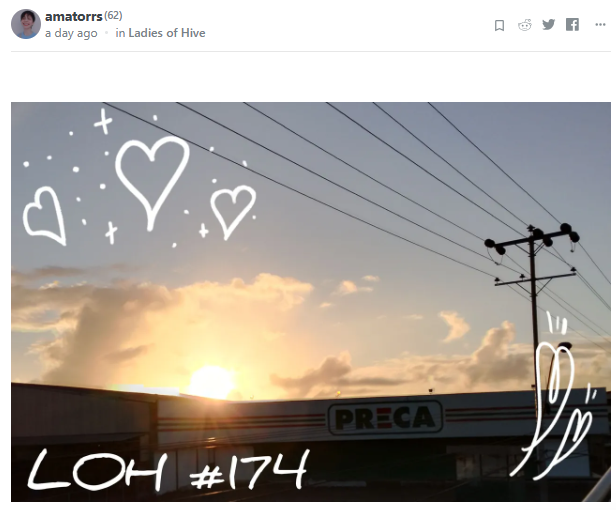Share the post on Facebook
The height and width of the screenshot is (510, 616).
point(572,25)
